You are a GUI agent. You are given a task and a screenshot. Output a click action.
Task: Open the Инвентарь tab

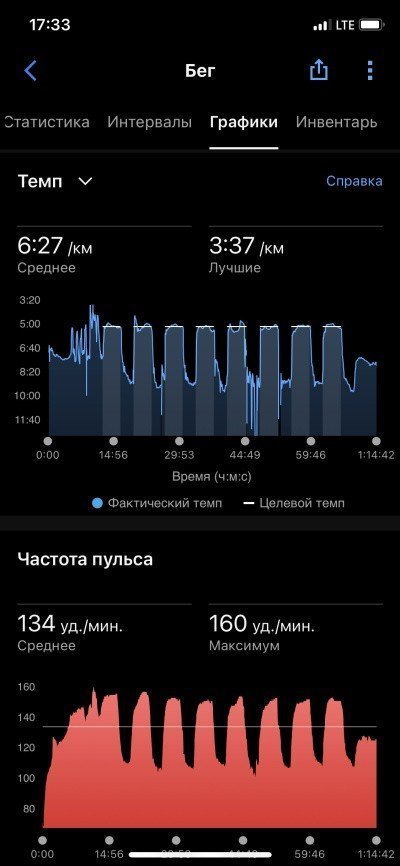(x=336, y=122)
